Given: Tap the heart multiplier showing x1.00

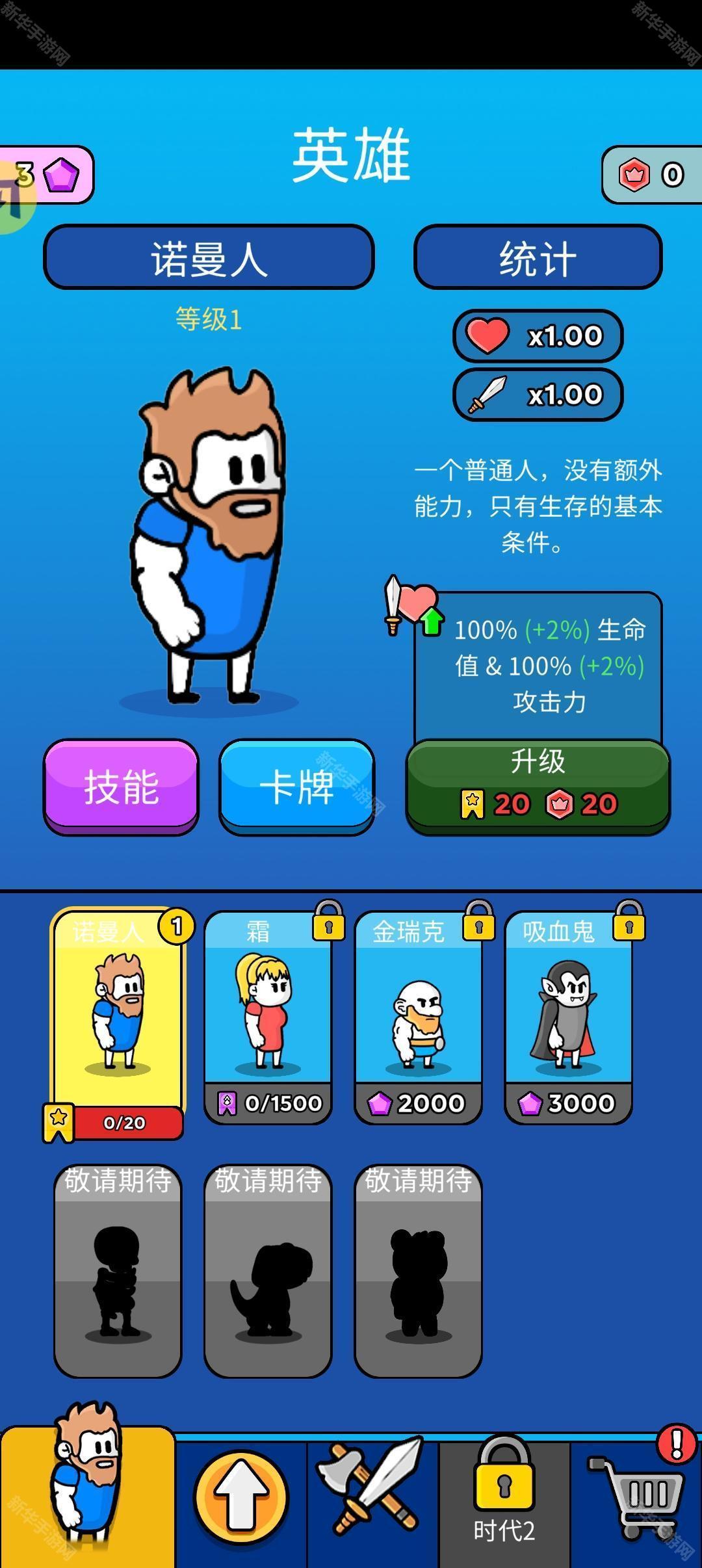Looking at the screenshot, I should (536, 335).
